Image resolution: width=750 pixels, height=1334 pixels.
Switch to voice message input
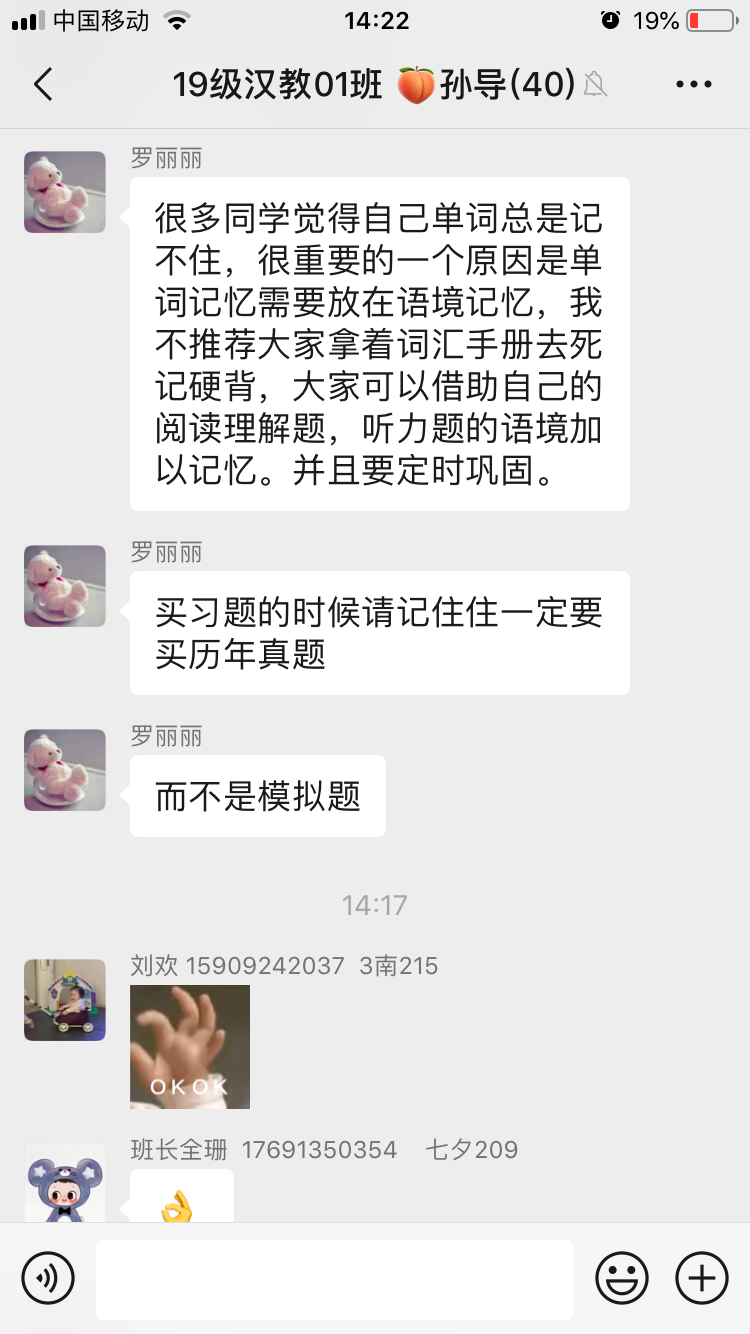[x=48, y=1278]
